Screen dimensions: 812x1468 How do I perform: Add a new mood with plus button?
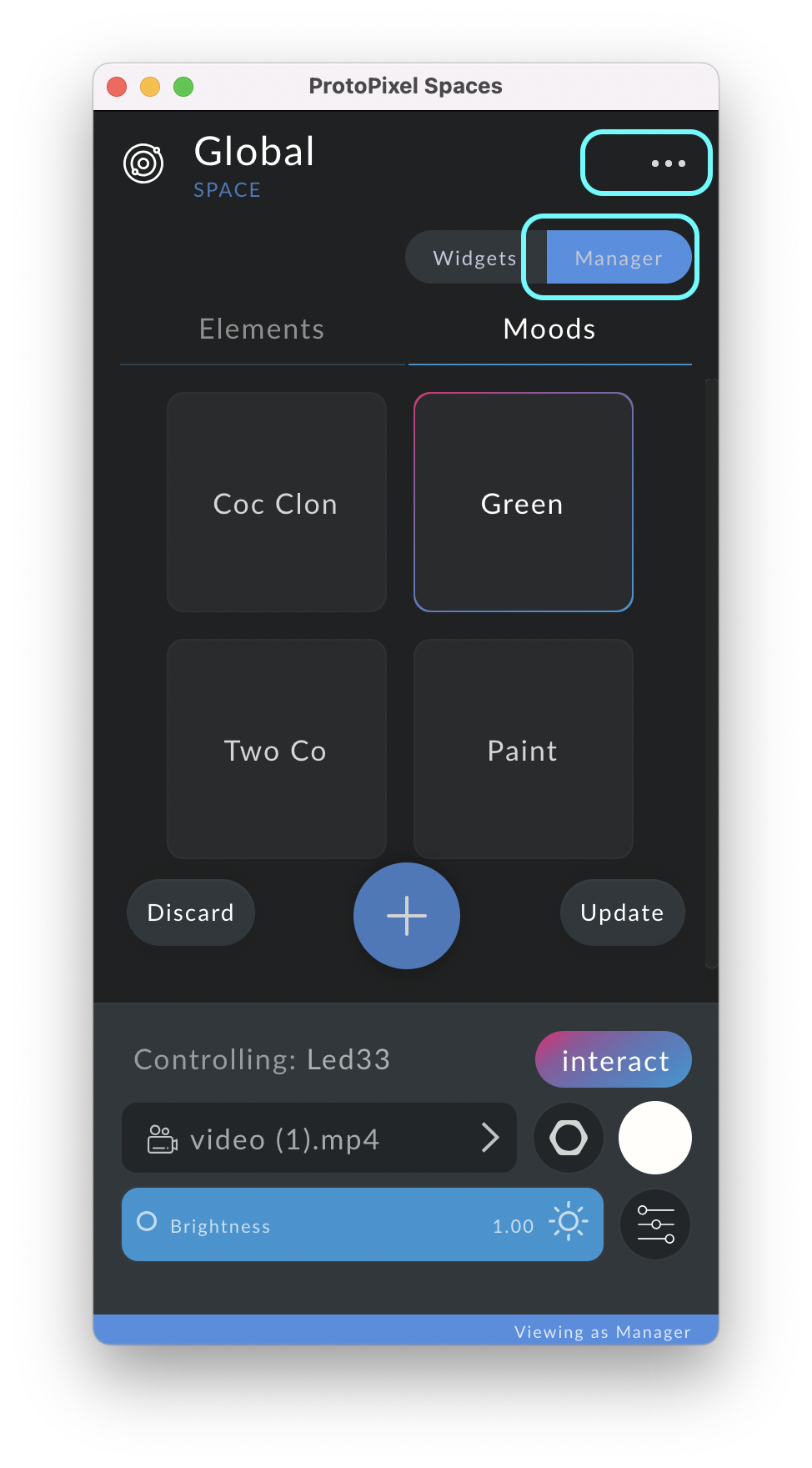click(x=407, y=916)
